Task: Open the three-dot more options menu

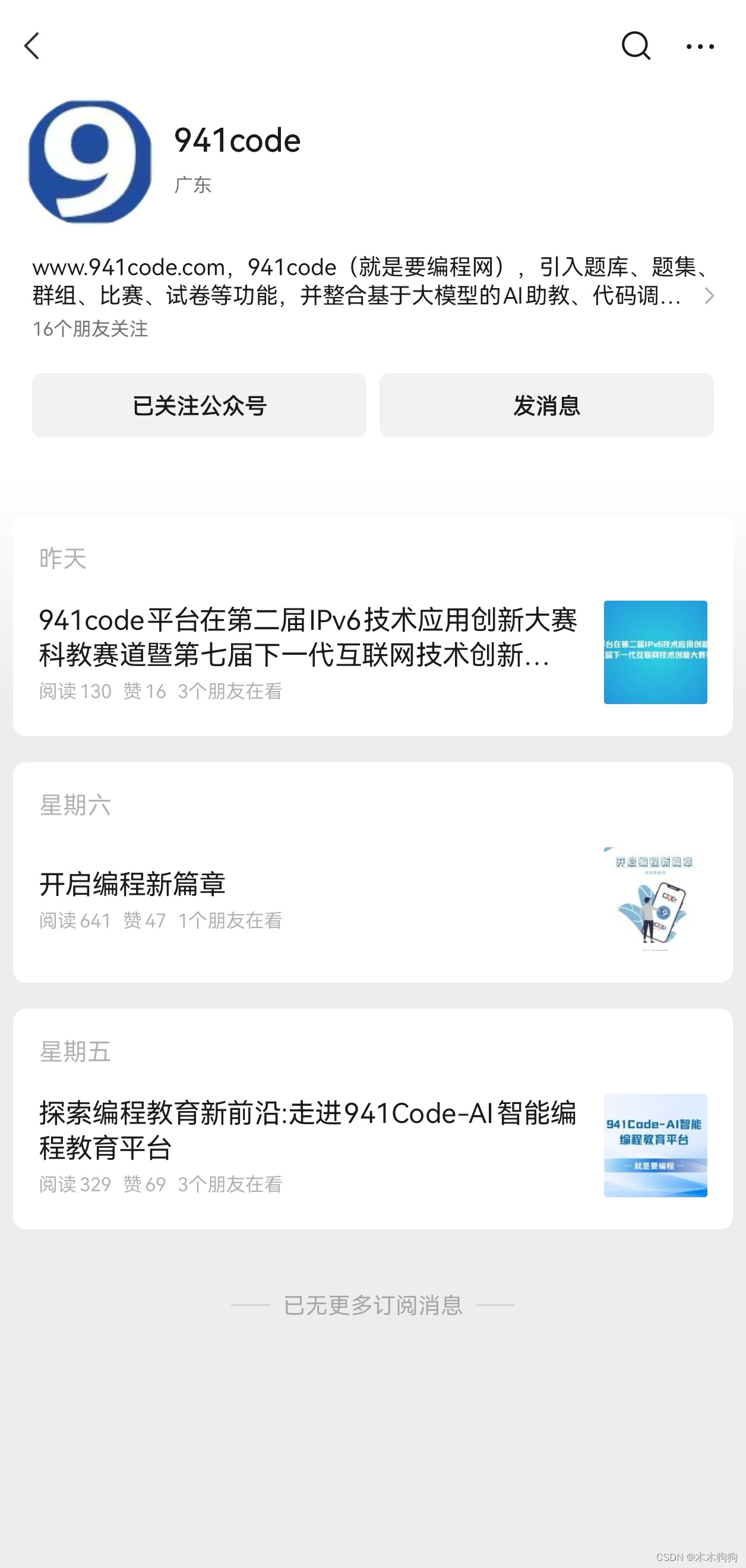Action: pyautogui.click(x=700, y=46)
